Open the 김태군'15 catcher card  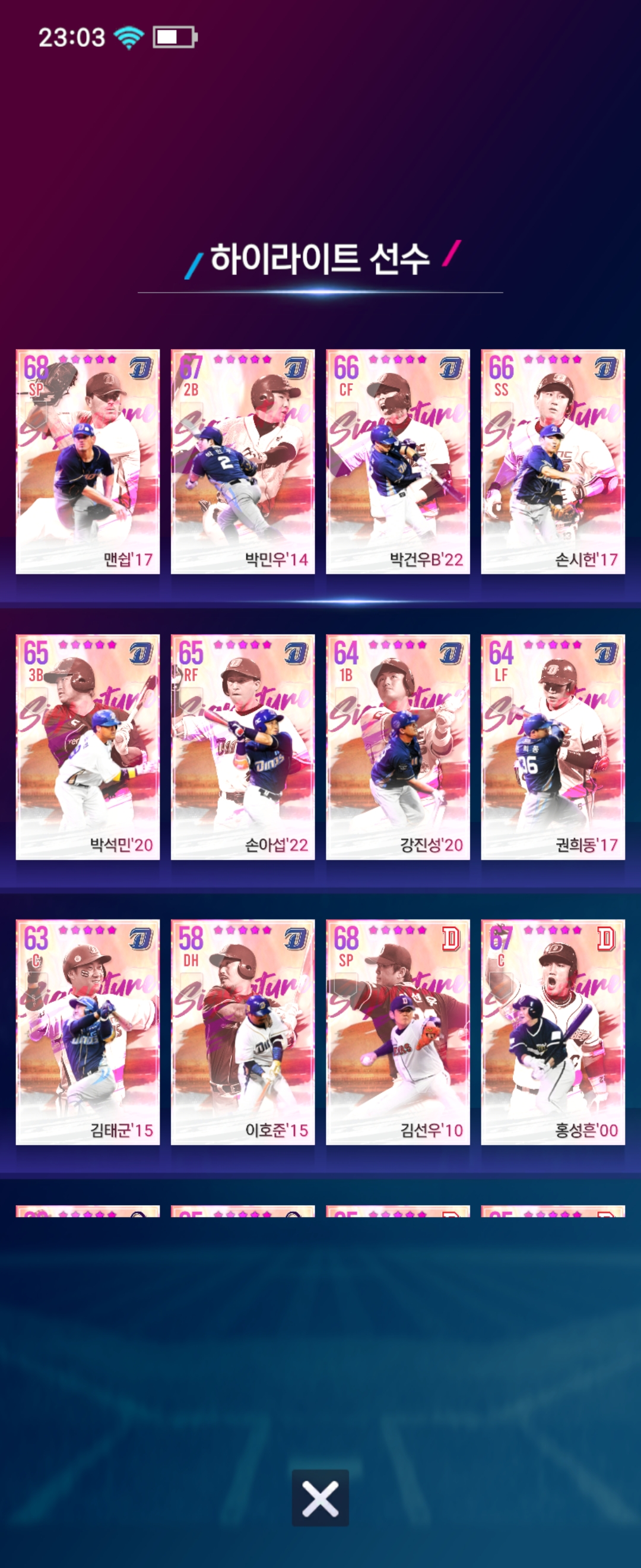[x=88, y=1032]
